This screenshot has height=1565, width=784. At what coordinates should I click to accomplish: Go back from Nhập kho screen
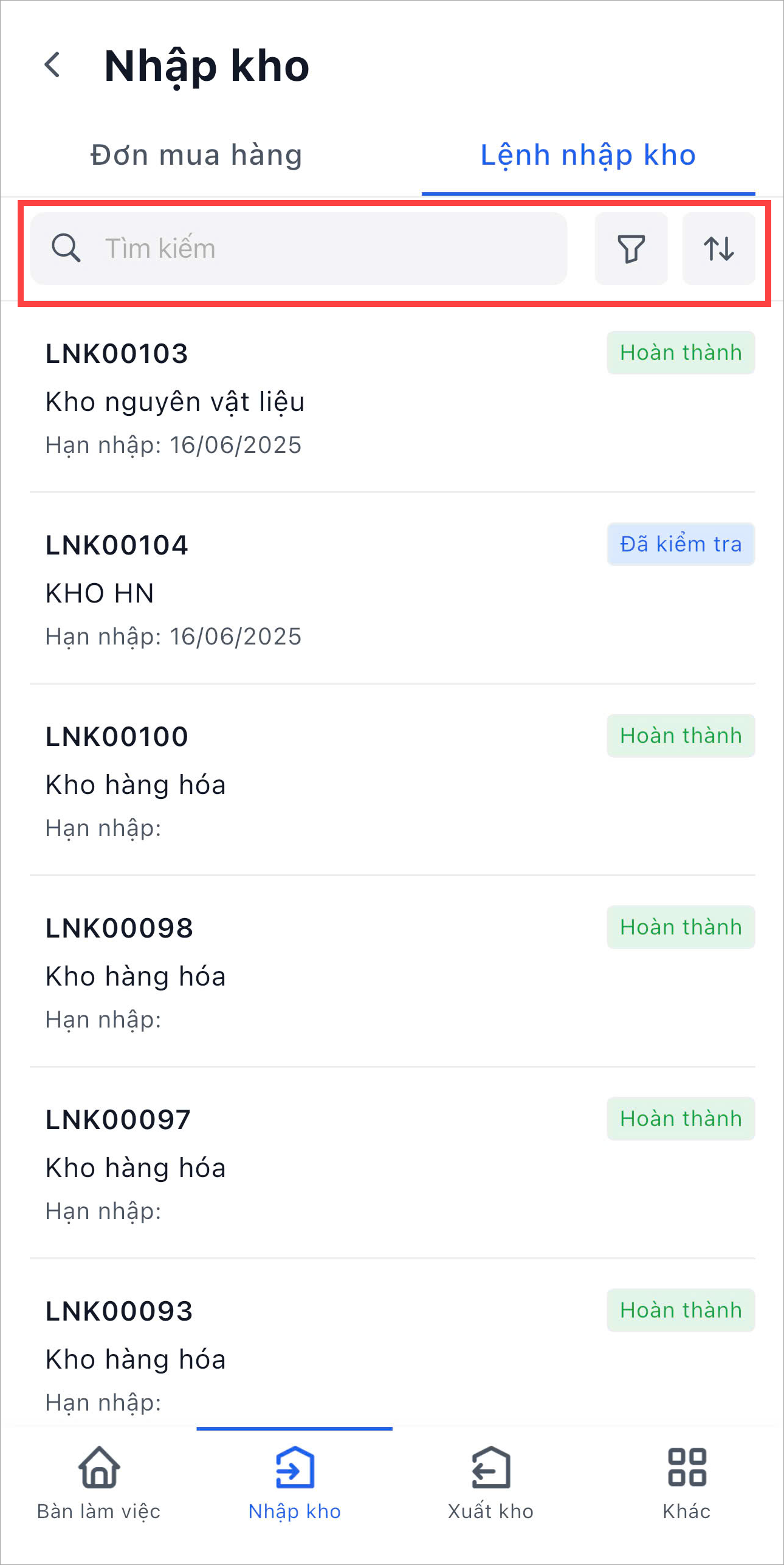(53, 65)
